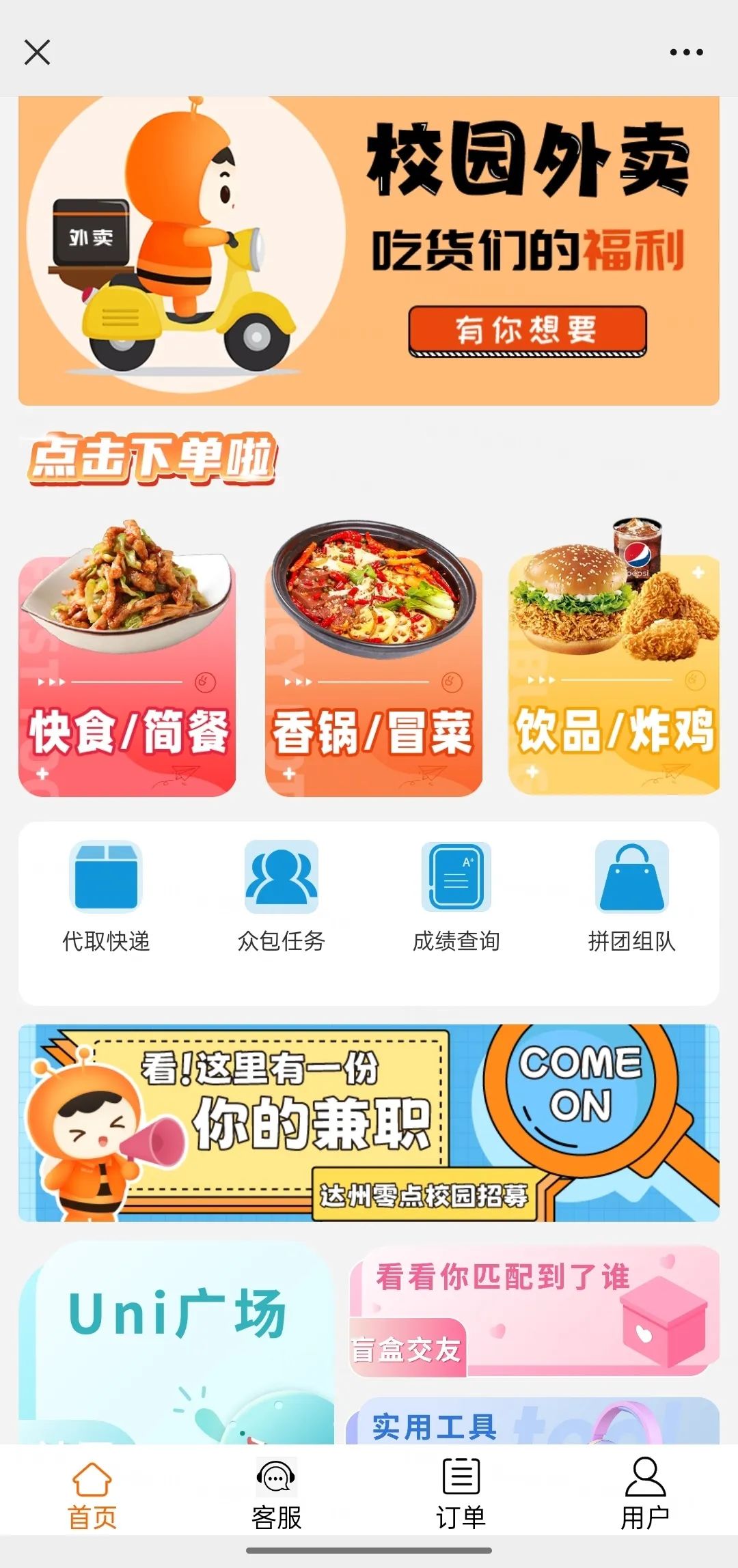Image resolution: width=738 pixels, height=1568 pixels.
Task: Select the 香锅/冒菜 category card
Action: 374,659
